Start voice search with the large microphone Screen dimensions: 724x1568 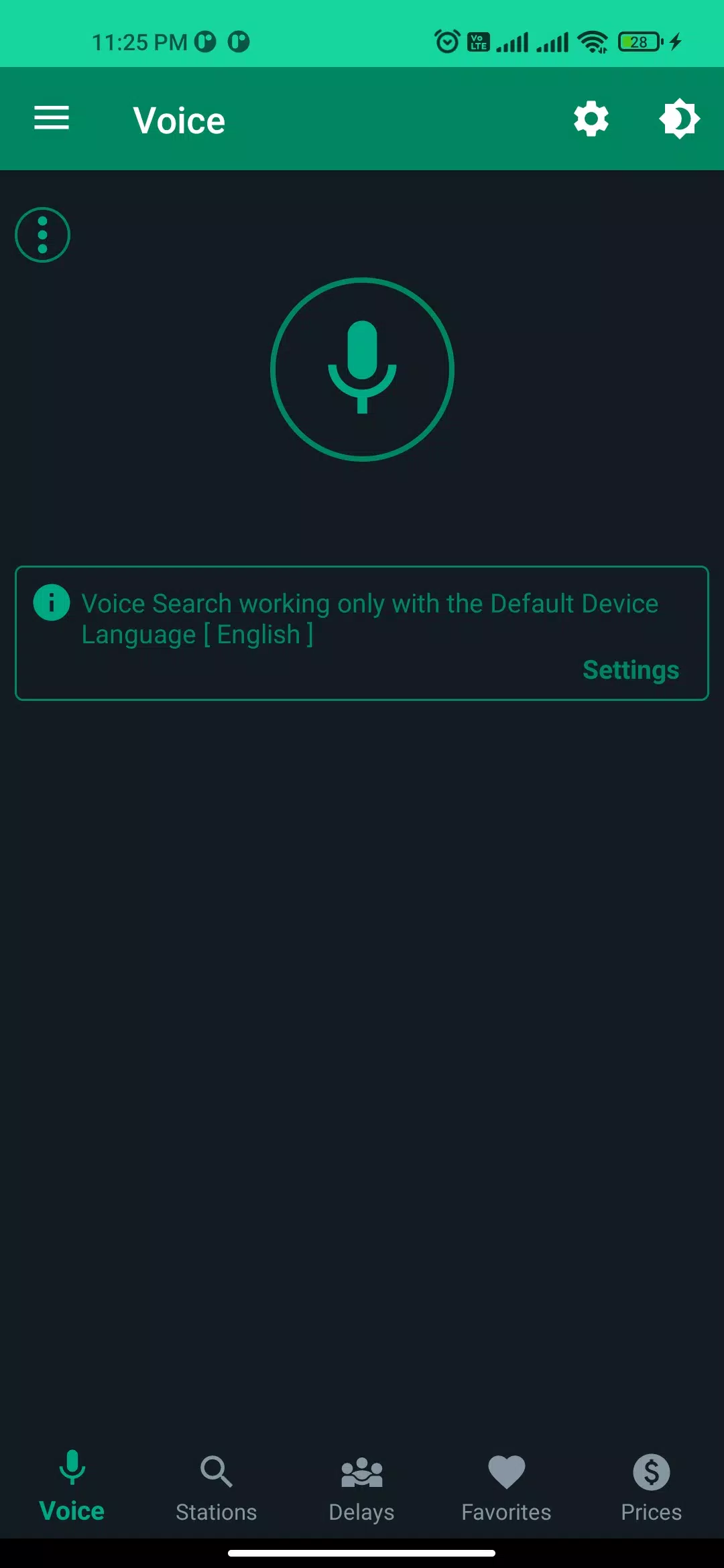(x=362, y=369)
